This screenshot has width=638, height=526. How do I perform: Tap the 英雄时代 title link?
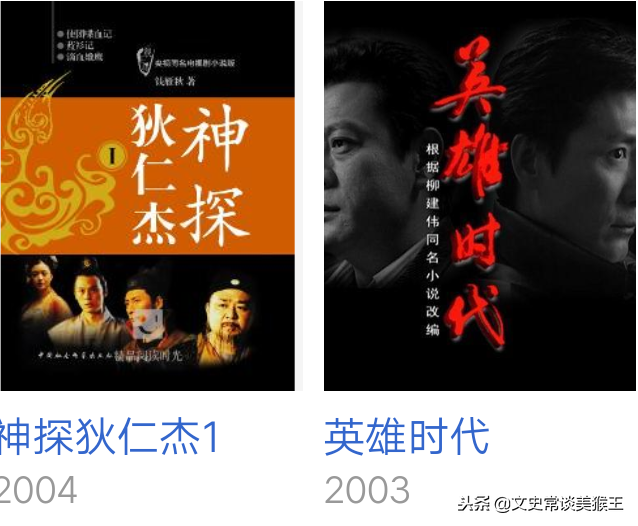click(x=407, y=438)
